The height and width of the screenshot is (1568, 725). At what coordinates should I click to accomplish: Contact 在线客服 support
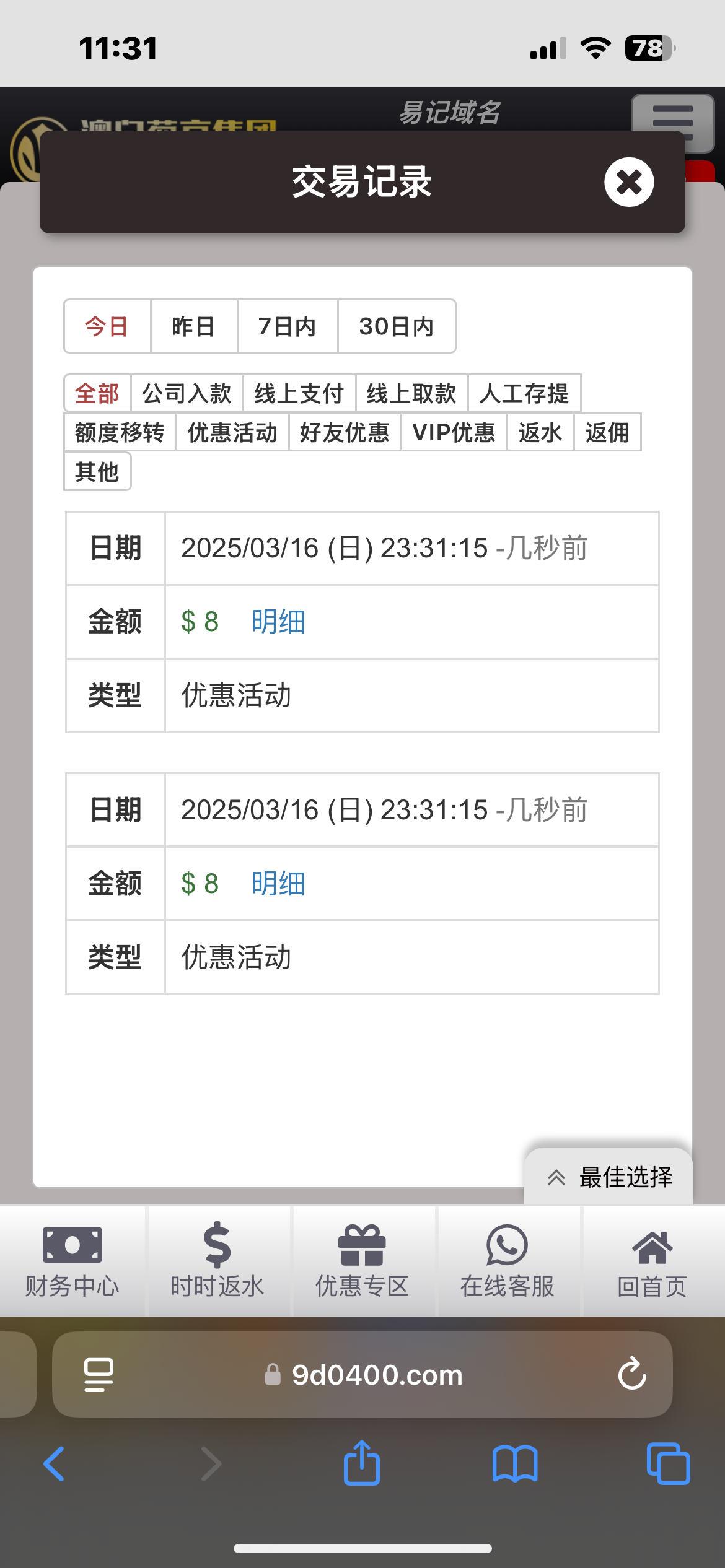(x=507, y=1261)
